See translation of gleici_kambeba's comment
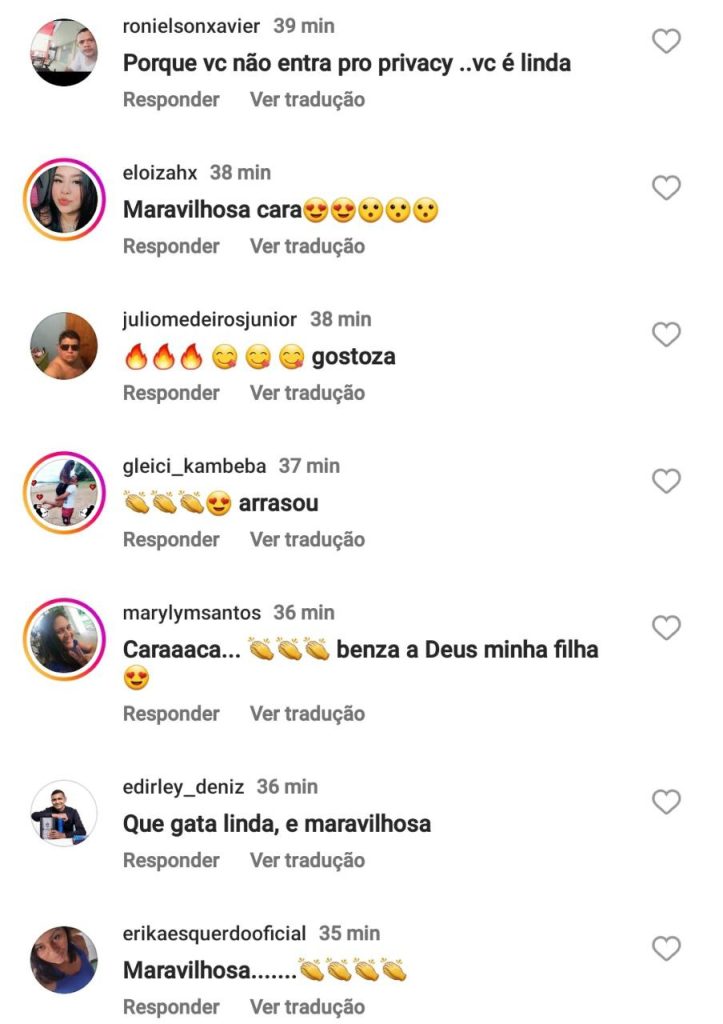 point(307,539)
